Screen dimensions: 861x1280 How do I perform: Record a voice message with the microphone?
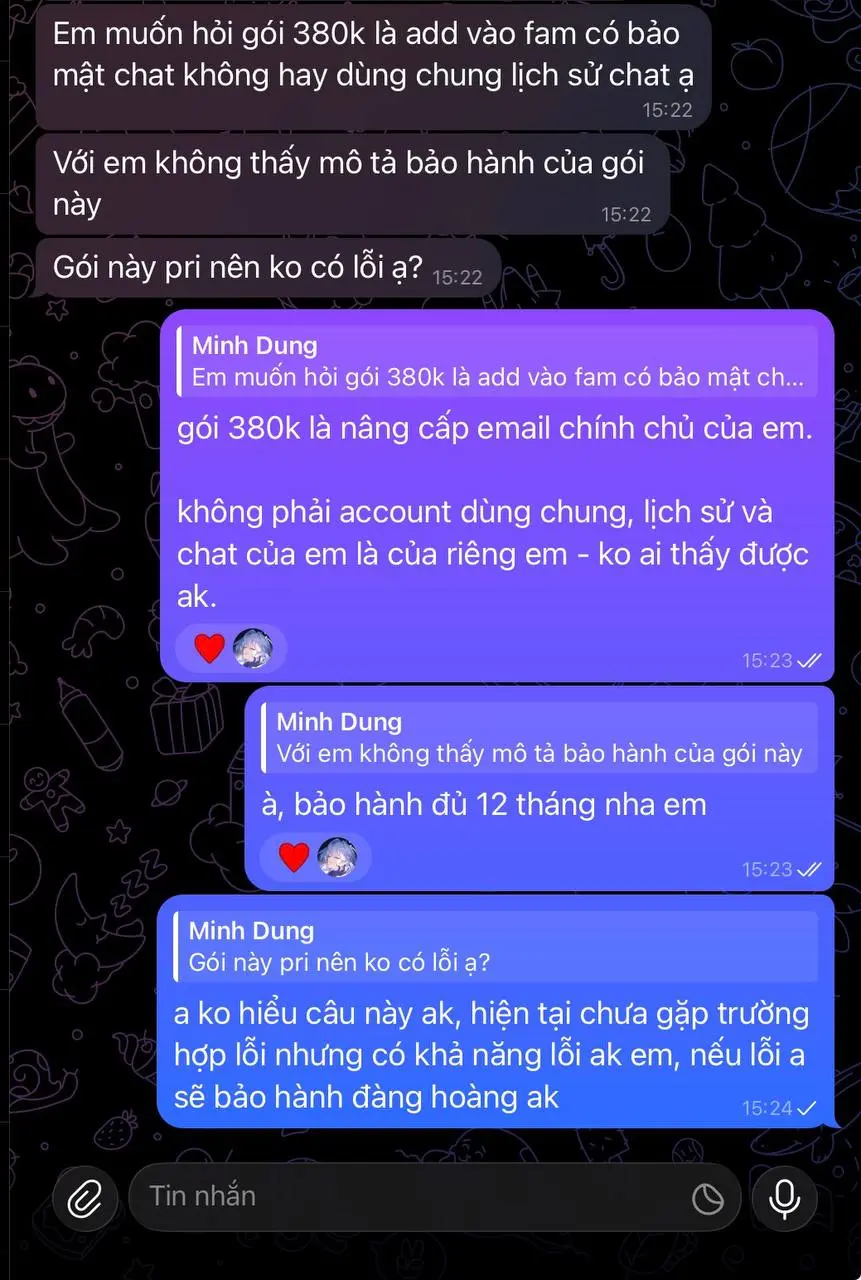point(785,1197)
